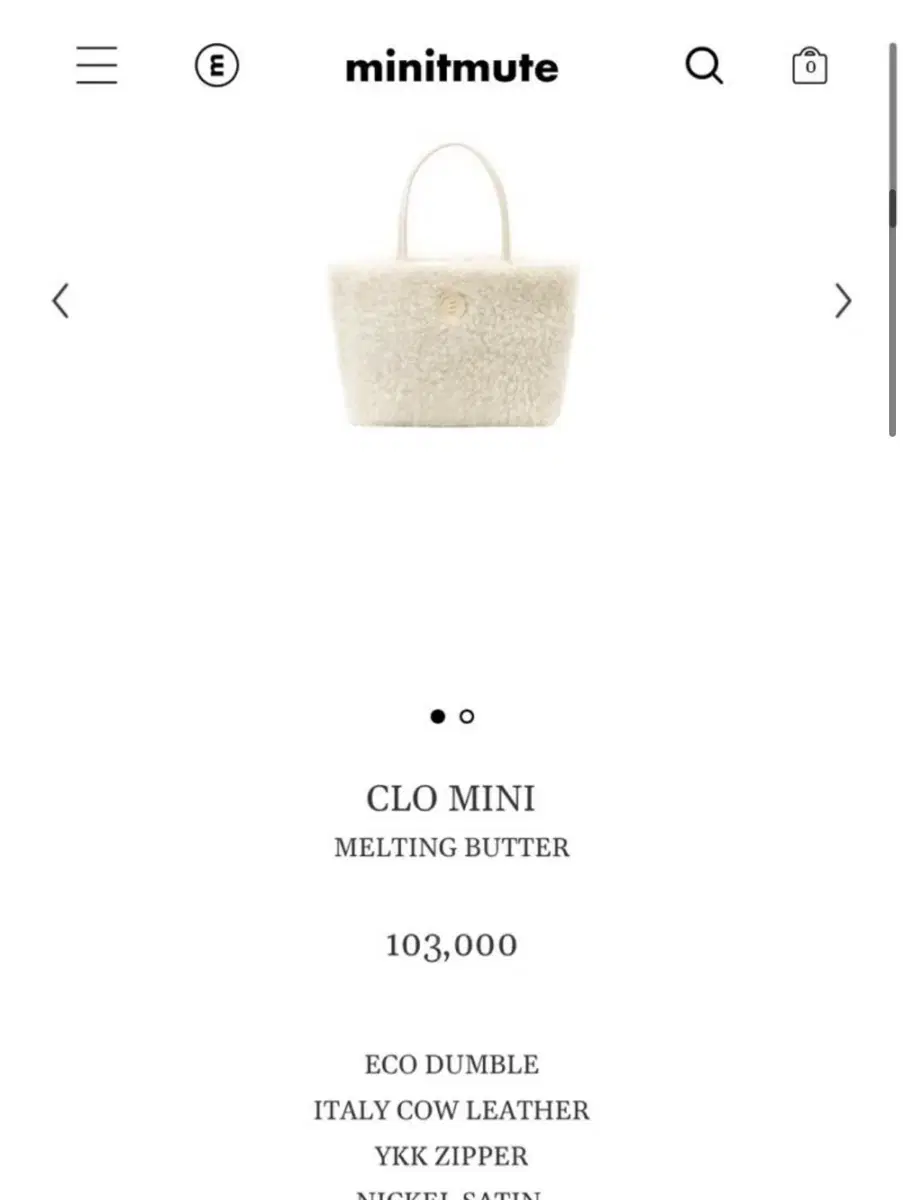Screen dimensions: 903x1200
Task: Click the ITALY COW LEATHER text
Action: (x=452, y=1110)
